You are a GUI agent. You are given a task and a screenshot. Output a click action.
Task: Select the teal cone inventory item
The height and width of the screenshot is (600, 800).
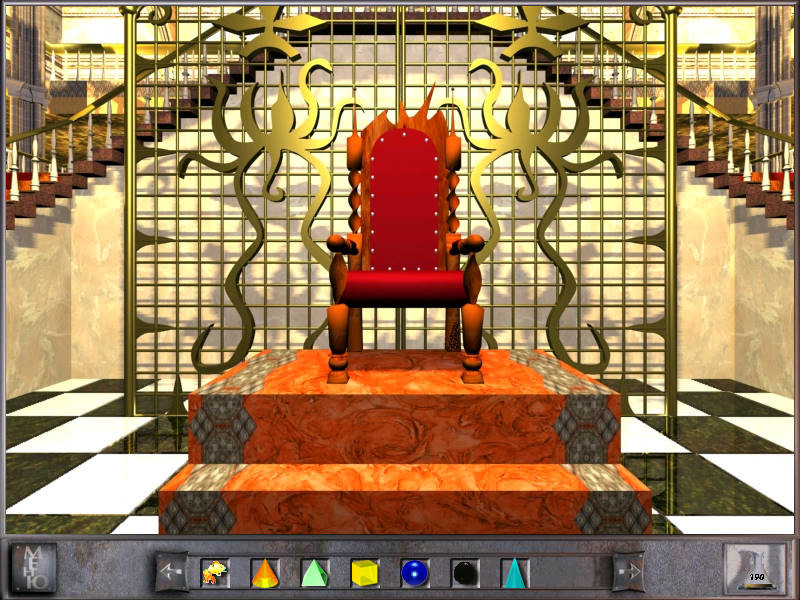point(514,573)
